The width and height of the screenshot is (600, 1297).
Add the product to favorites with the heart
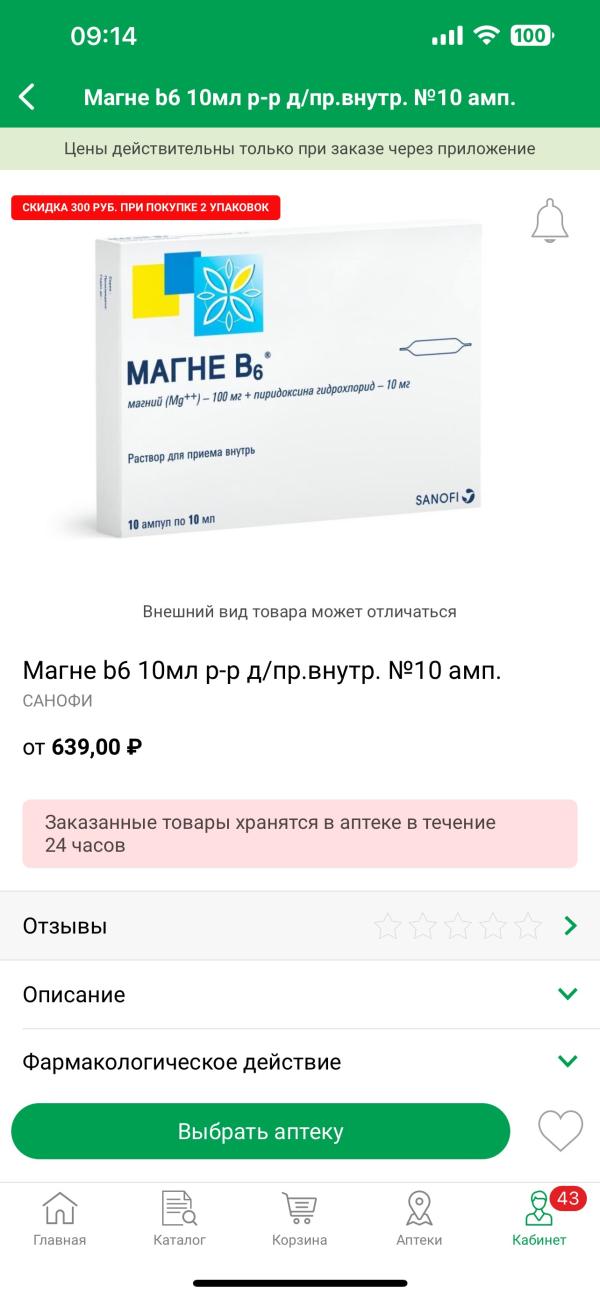click(560, 1131)
